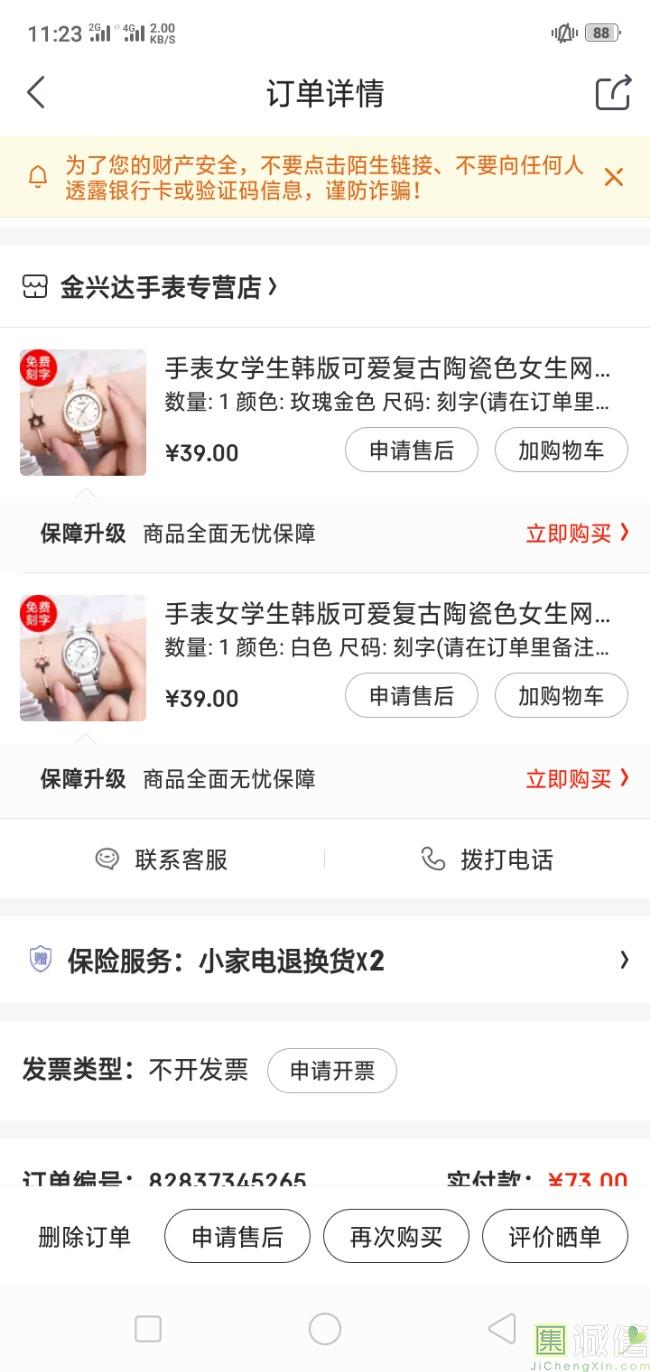Tap 加购物车 for the 白色 watch
650x1372 pixels.
(x=561, y=696)
